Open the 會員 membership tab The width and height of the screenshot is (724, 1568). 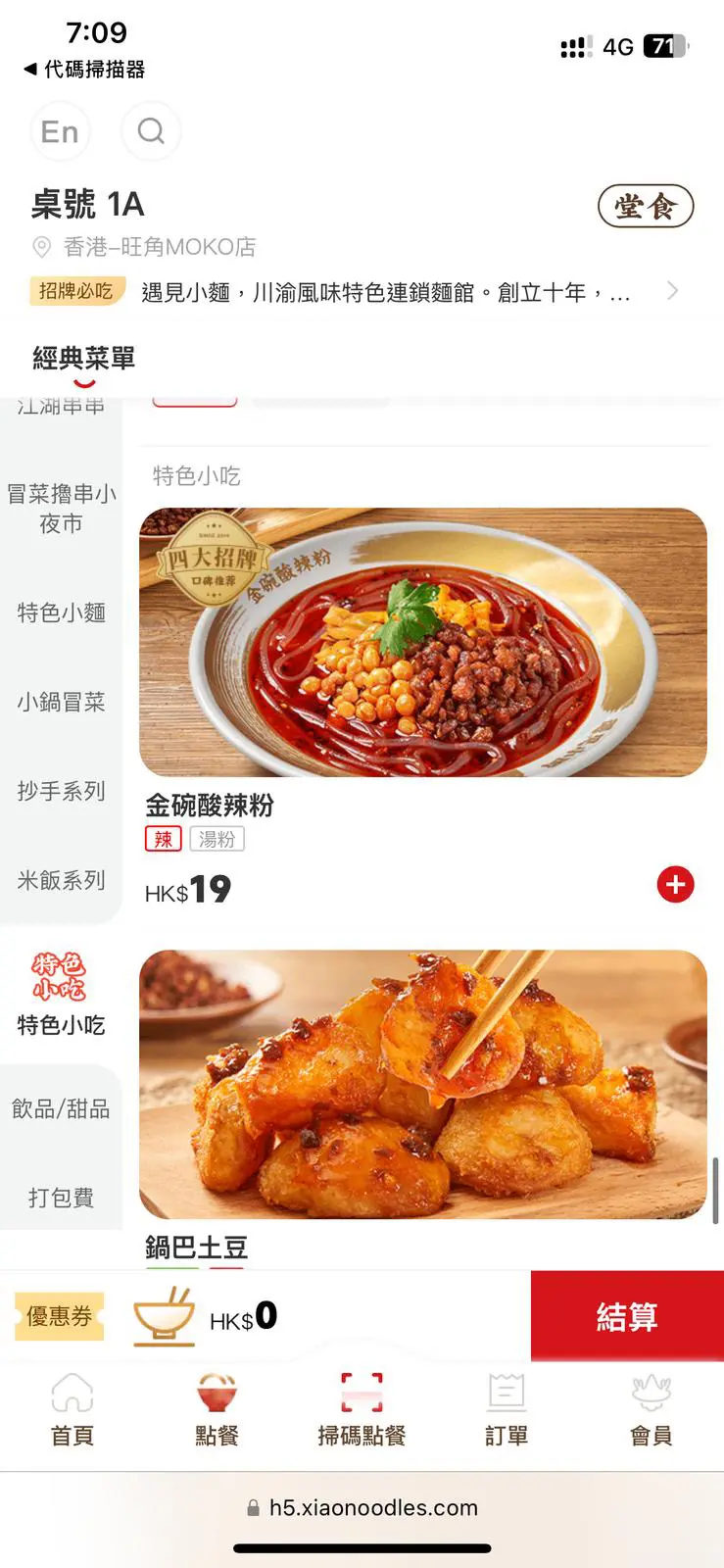651,1410
